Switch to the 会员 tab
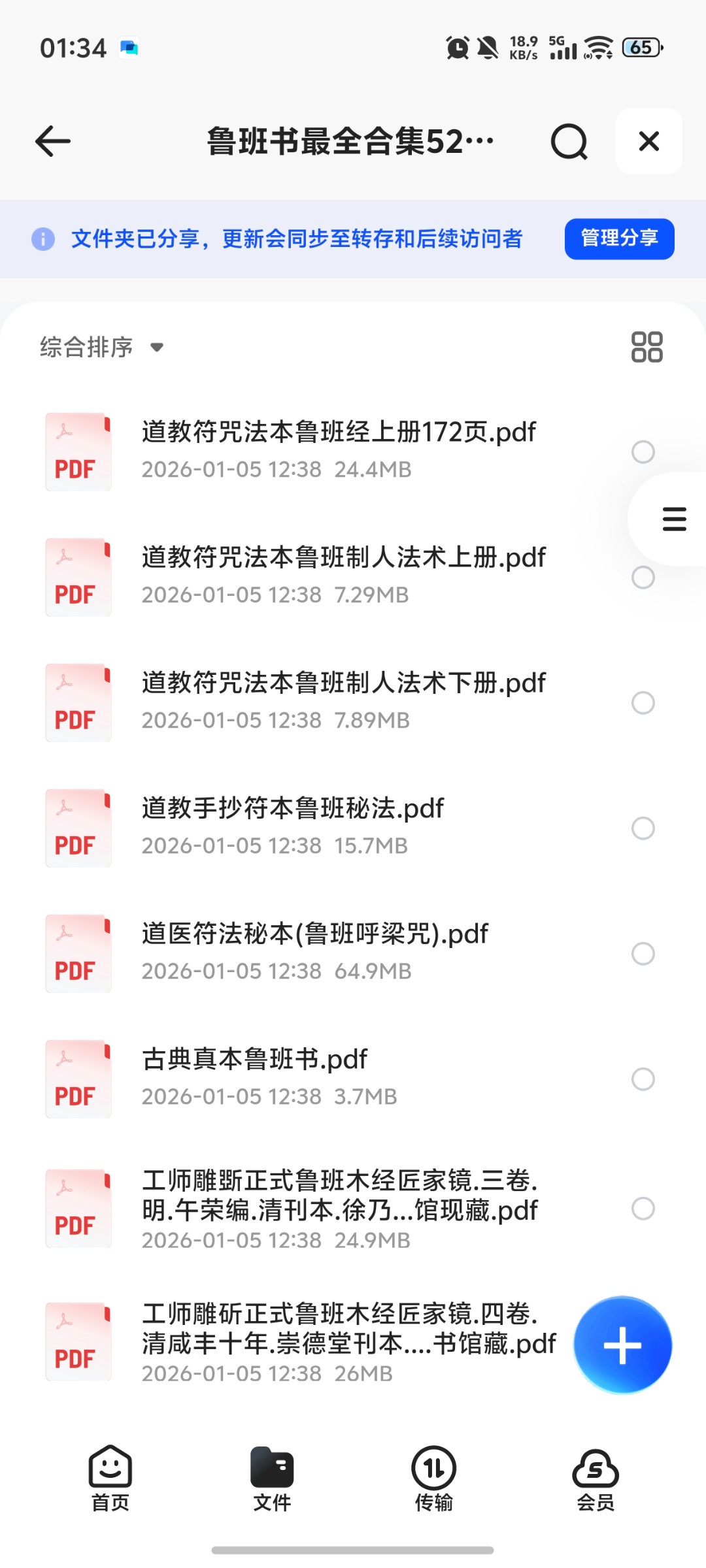706x1568 pixels. [596, 1479]
